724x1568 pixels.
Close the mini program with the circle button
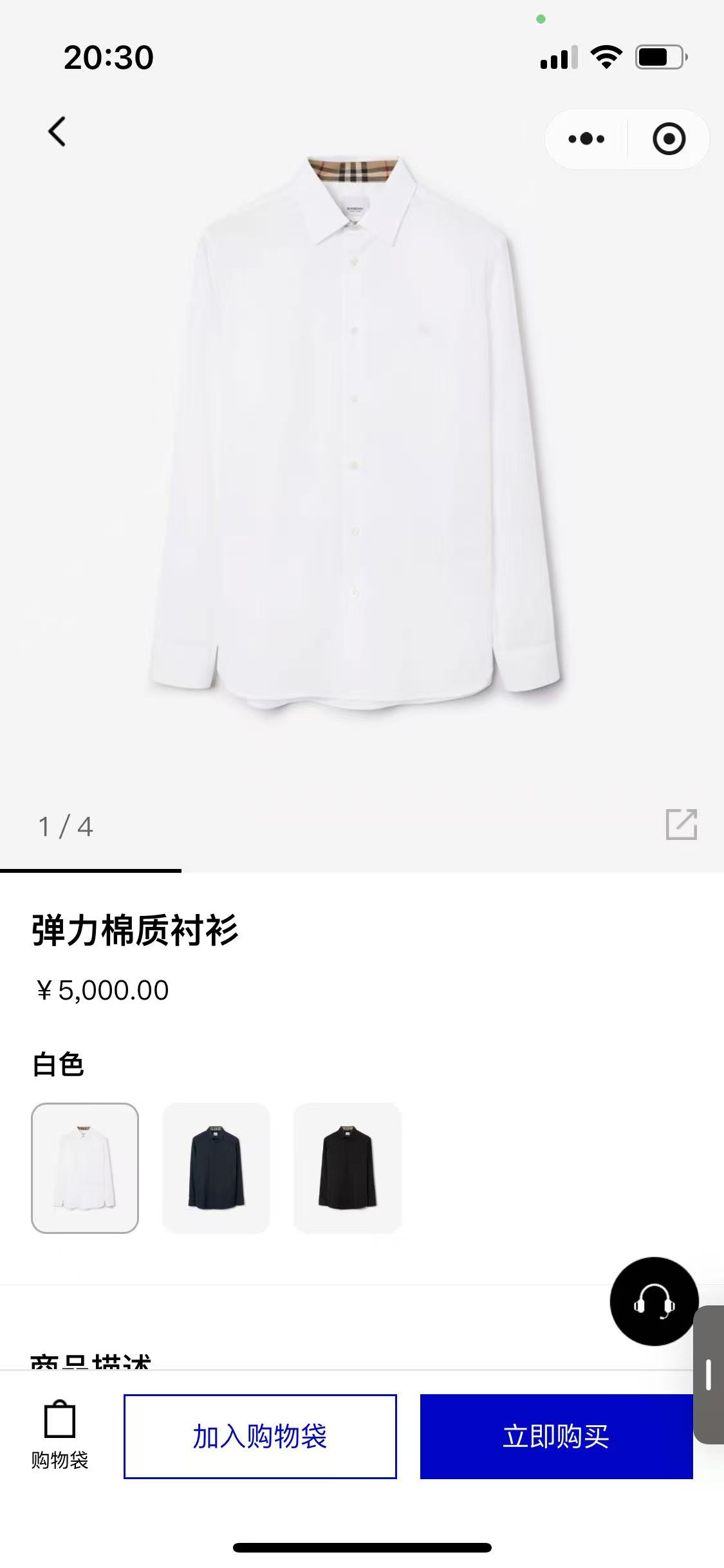coord(669,139)
